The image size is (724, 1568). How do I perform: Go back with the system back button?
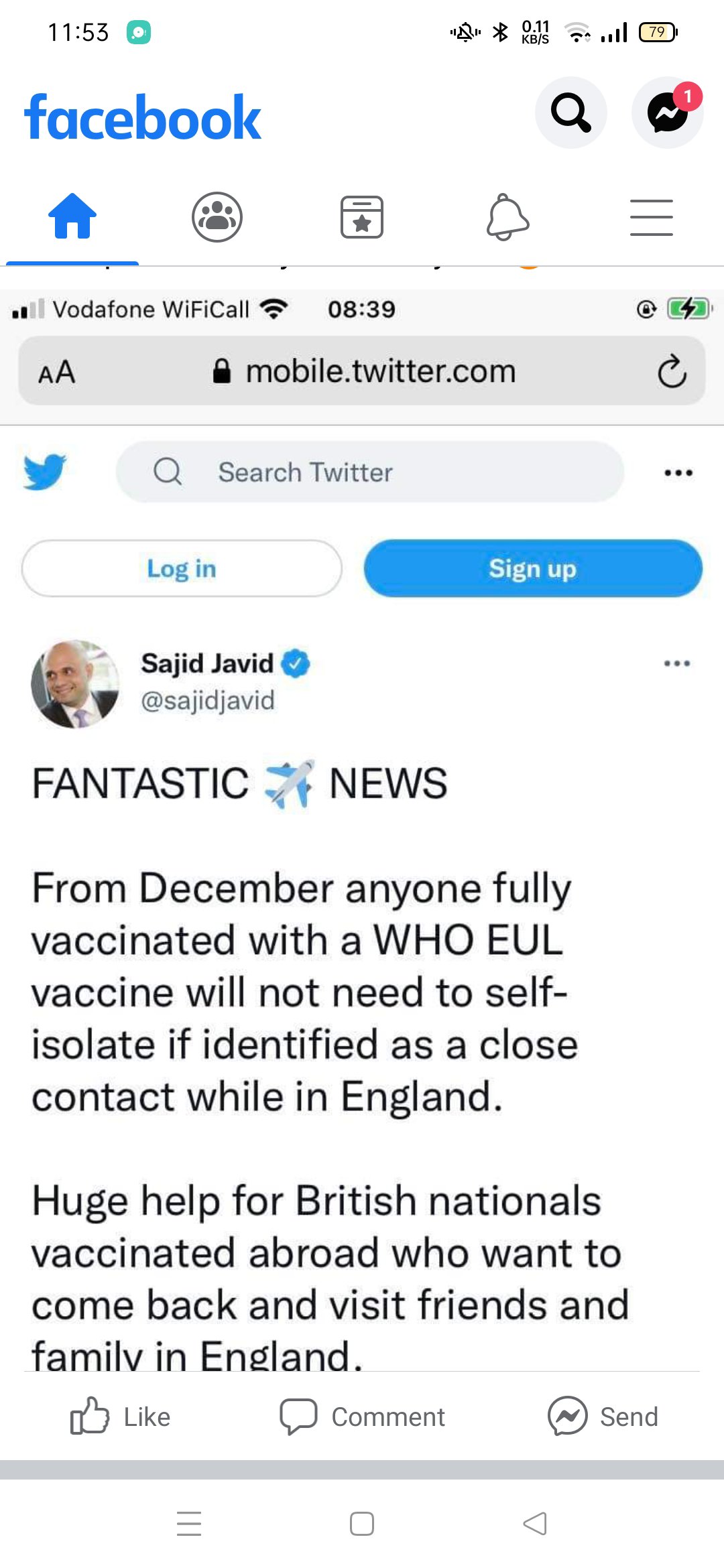click(535, 1523)
